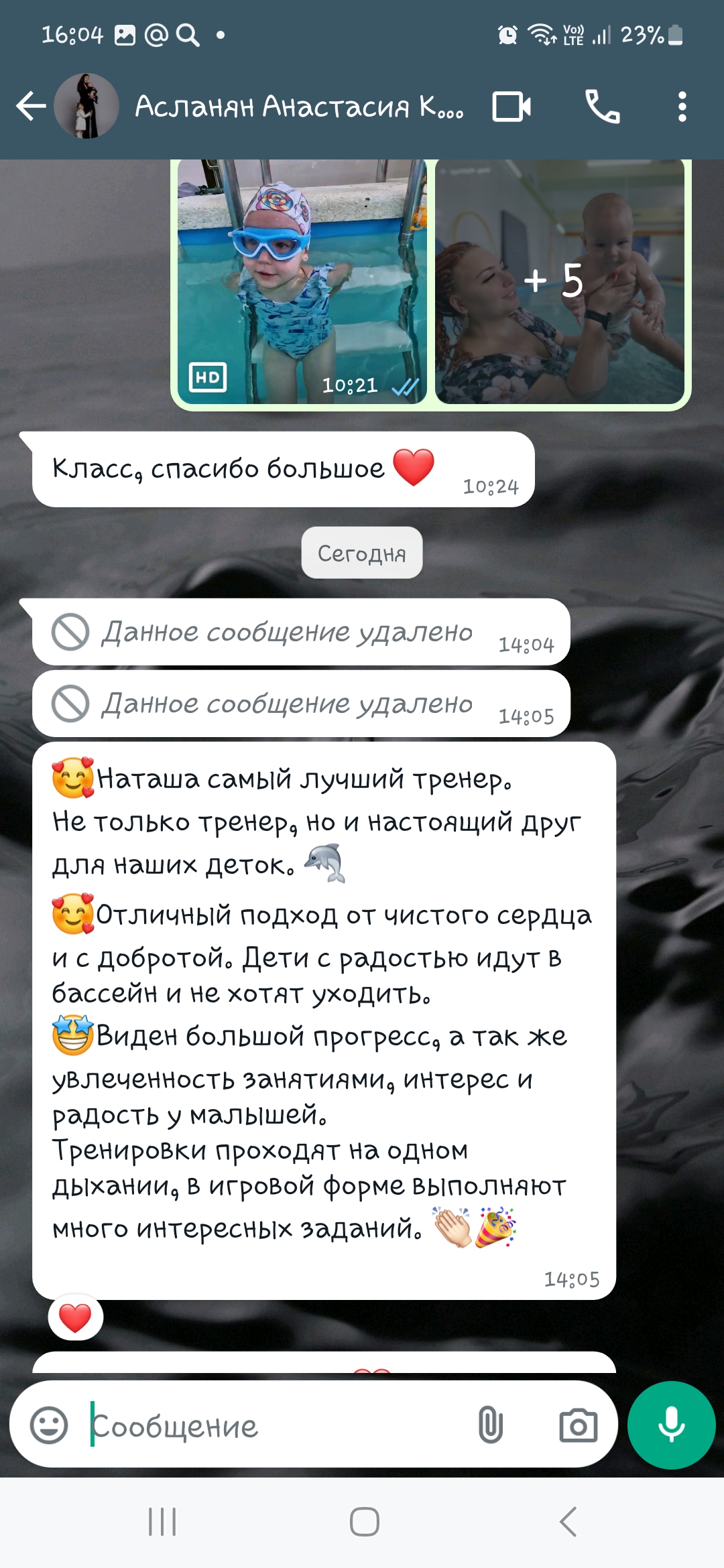Tap the system home button
This screenshot has height=1568, width=724.
[x=364, y=1522]
